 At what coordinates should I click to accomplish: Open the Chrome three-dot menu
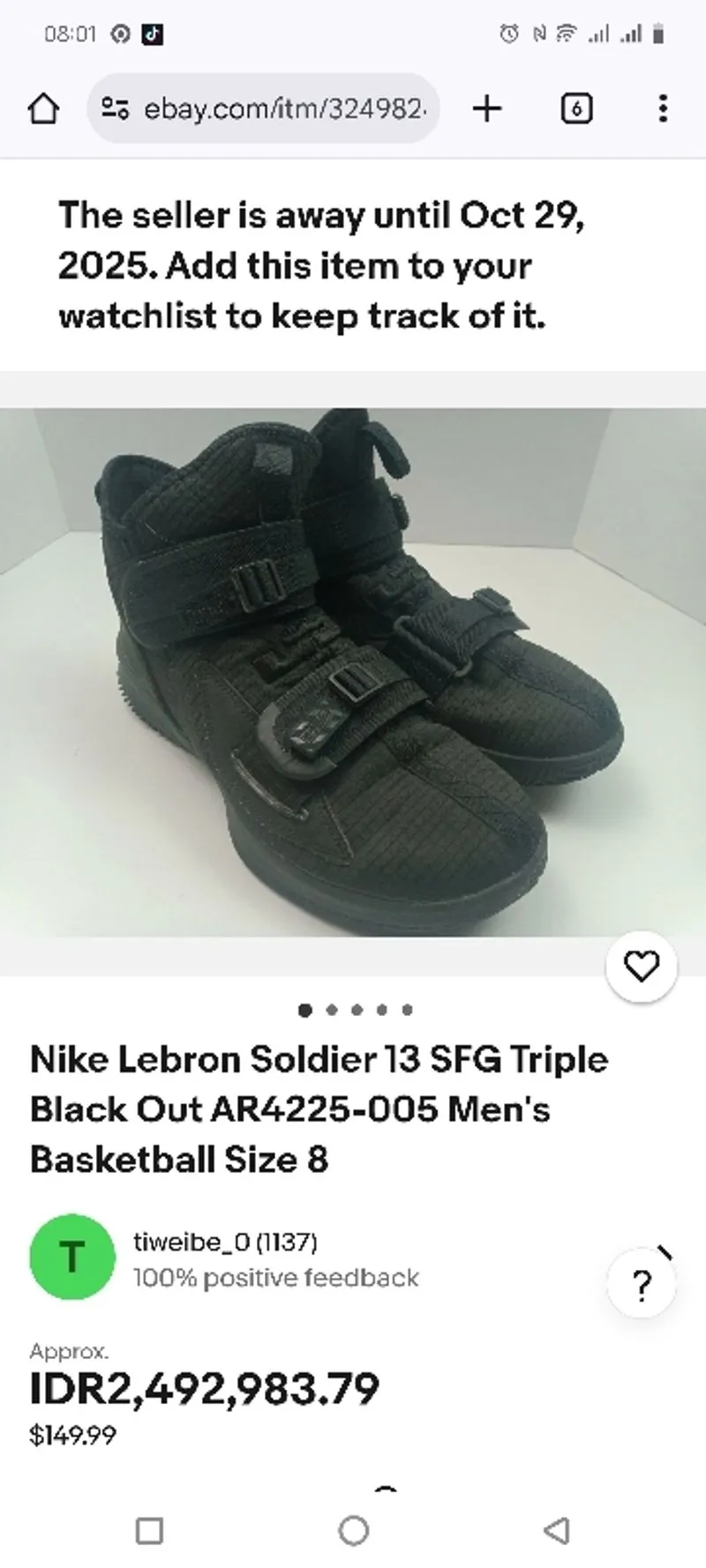click(663, 108)
